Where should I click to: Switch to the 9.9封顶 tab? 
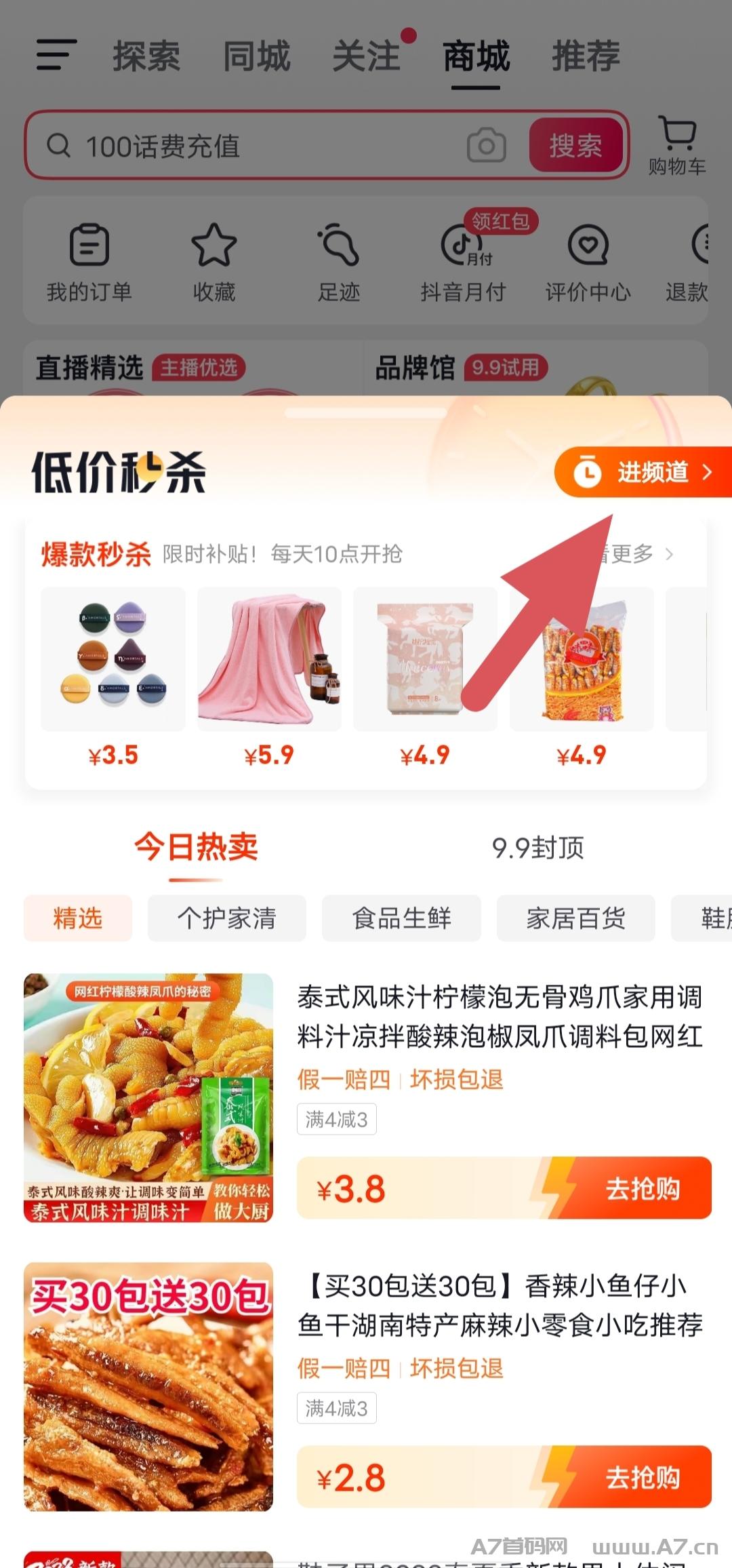point(538,848)
